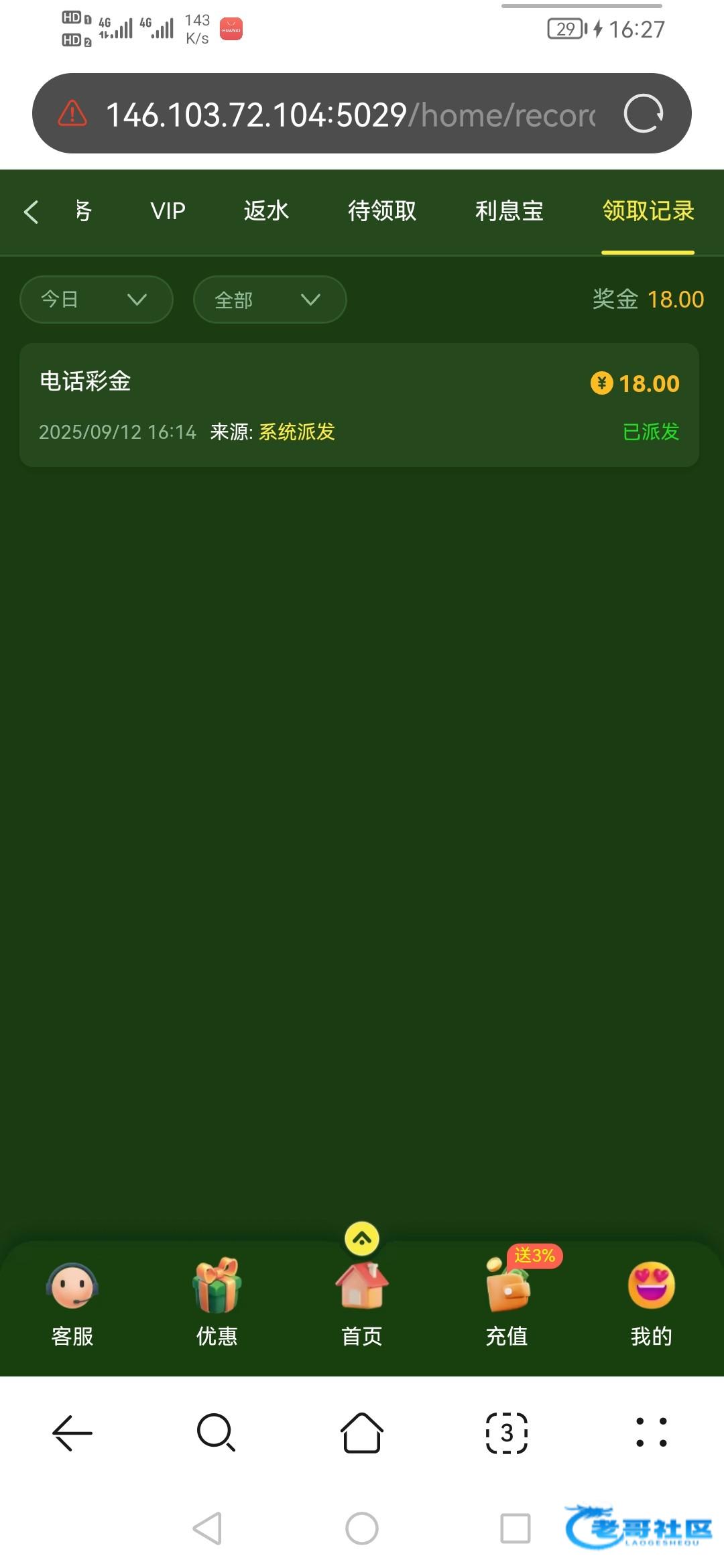Switch to the VIP tab

[168, 212]
